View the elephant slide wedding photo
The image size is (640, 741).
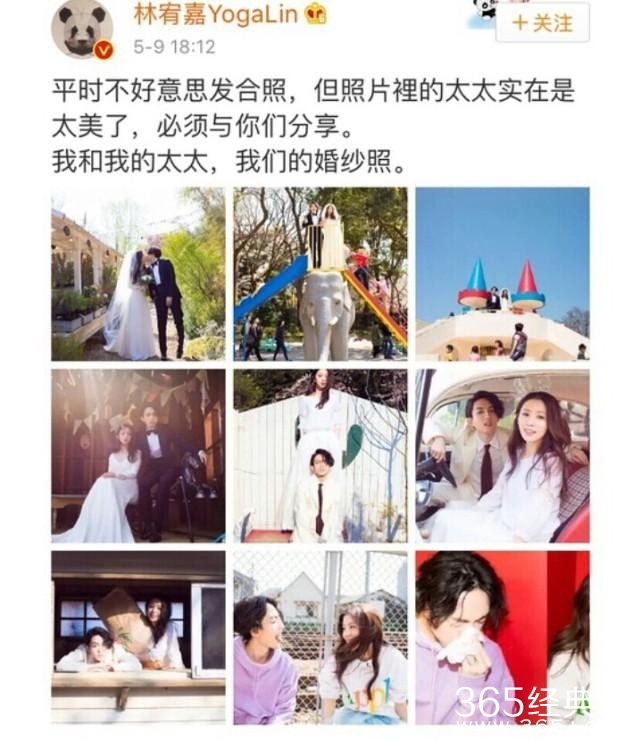[321, 274]
